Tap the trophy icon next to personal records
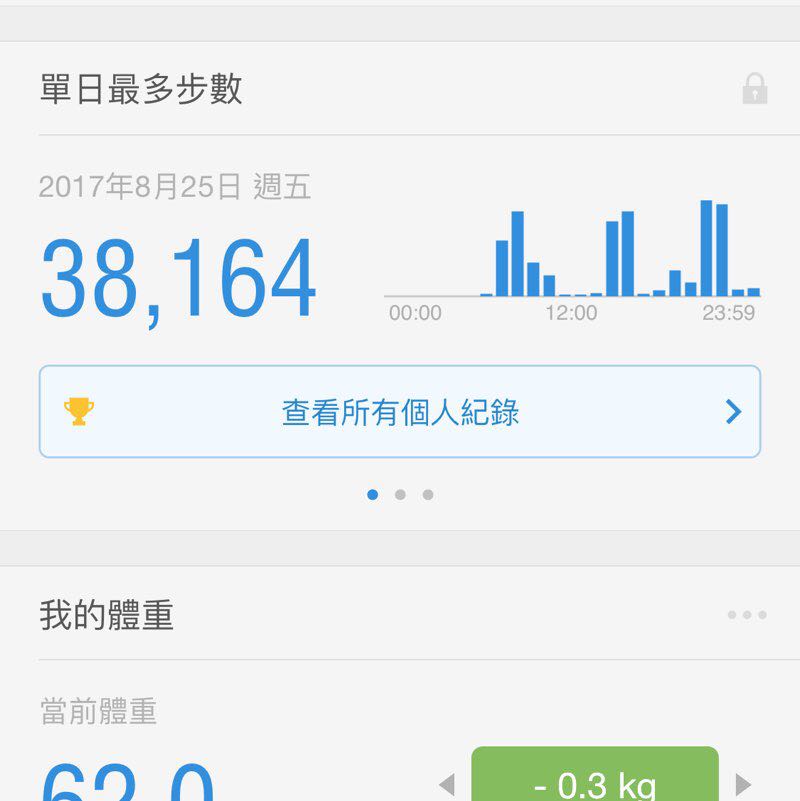This screenshot has height=801, width=800. coord(81,410)
